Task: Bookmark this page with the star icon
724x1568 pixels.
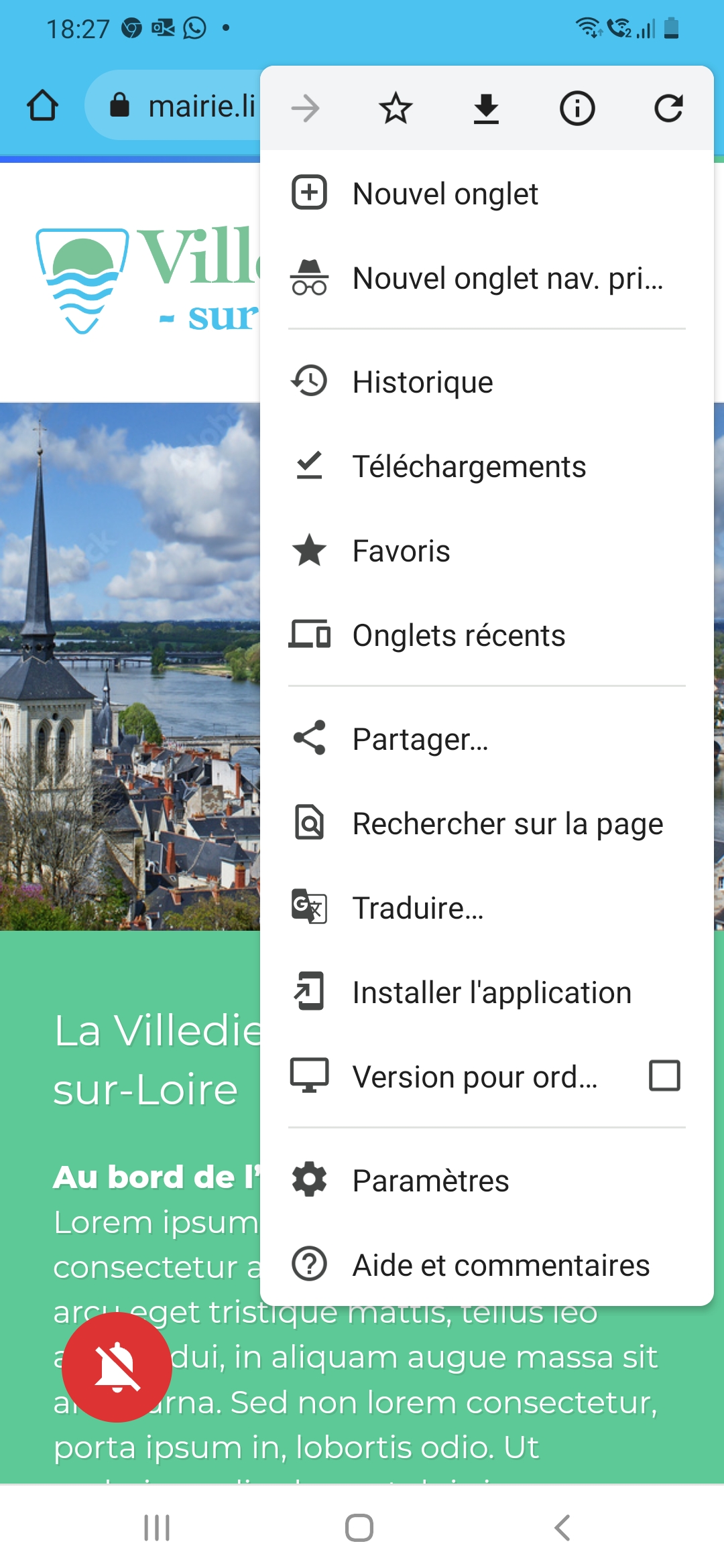Action: 394,108
